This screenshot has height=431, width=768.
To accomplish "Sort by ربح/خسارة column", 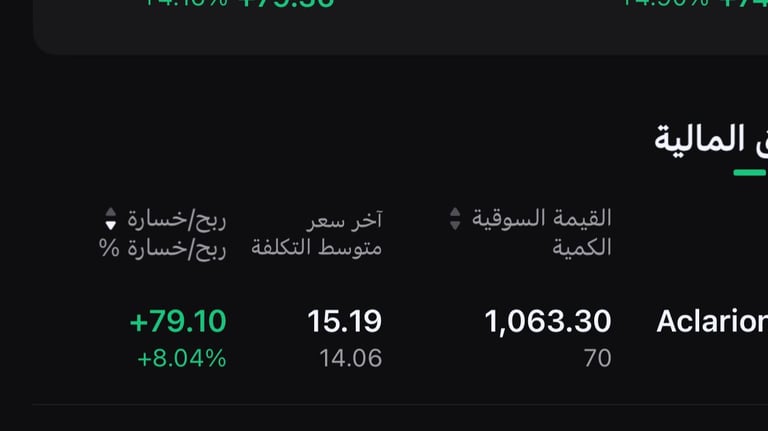I will click(110, 219).
